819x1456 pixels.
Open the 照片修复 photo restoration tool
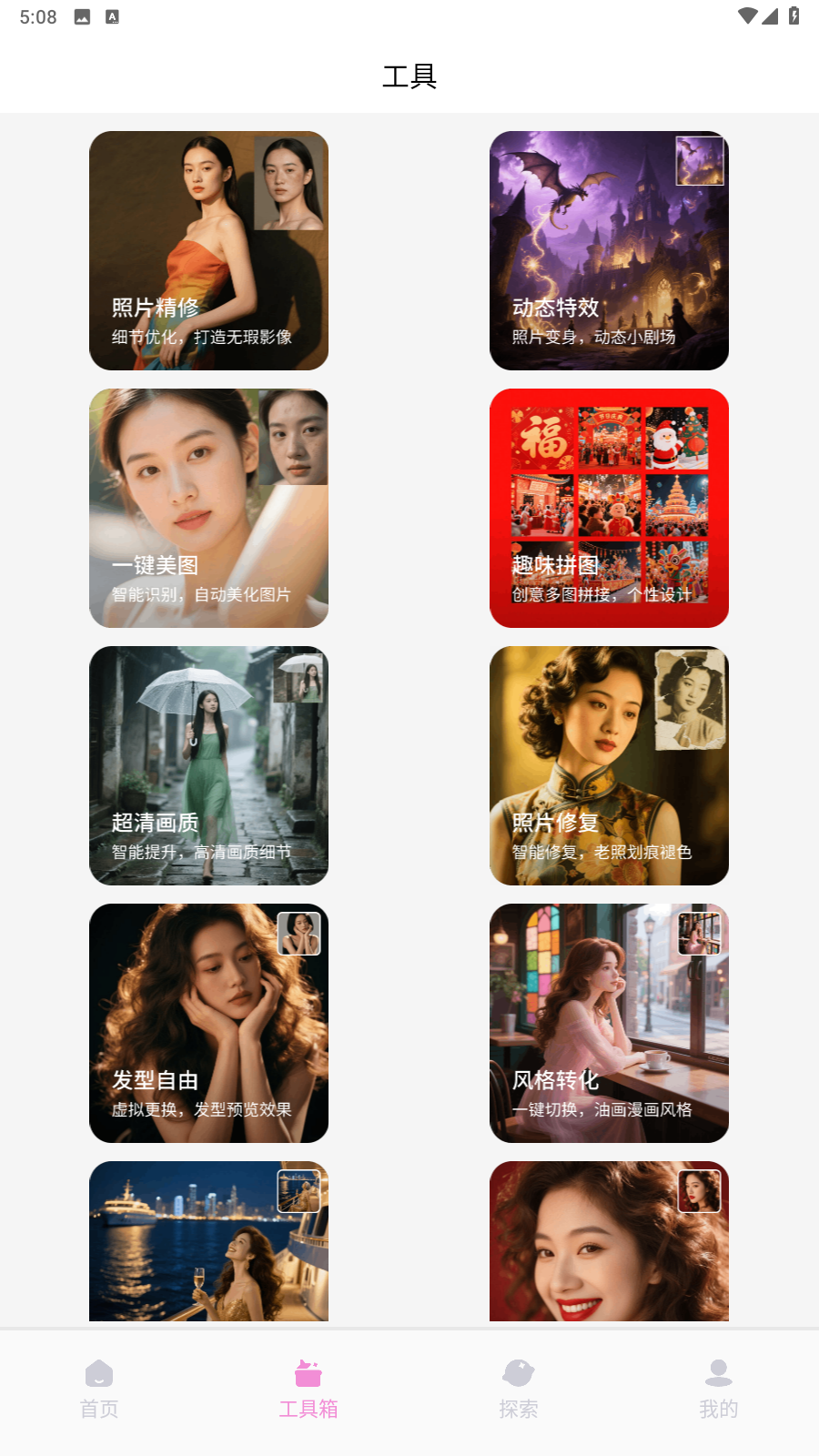coord(609,765)
